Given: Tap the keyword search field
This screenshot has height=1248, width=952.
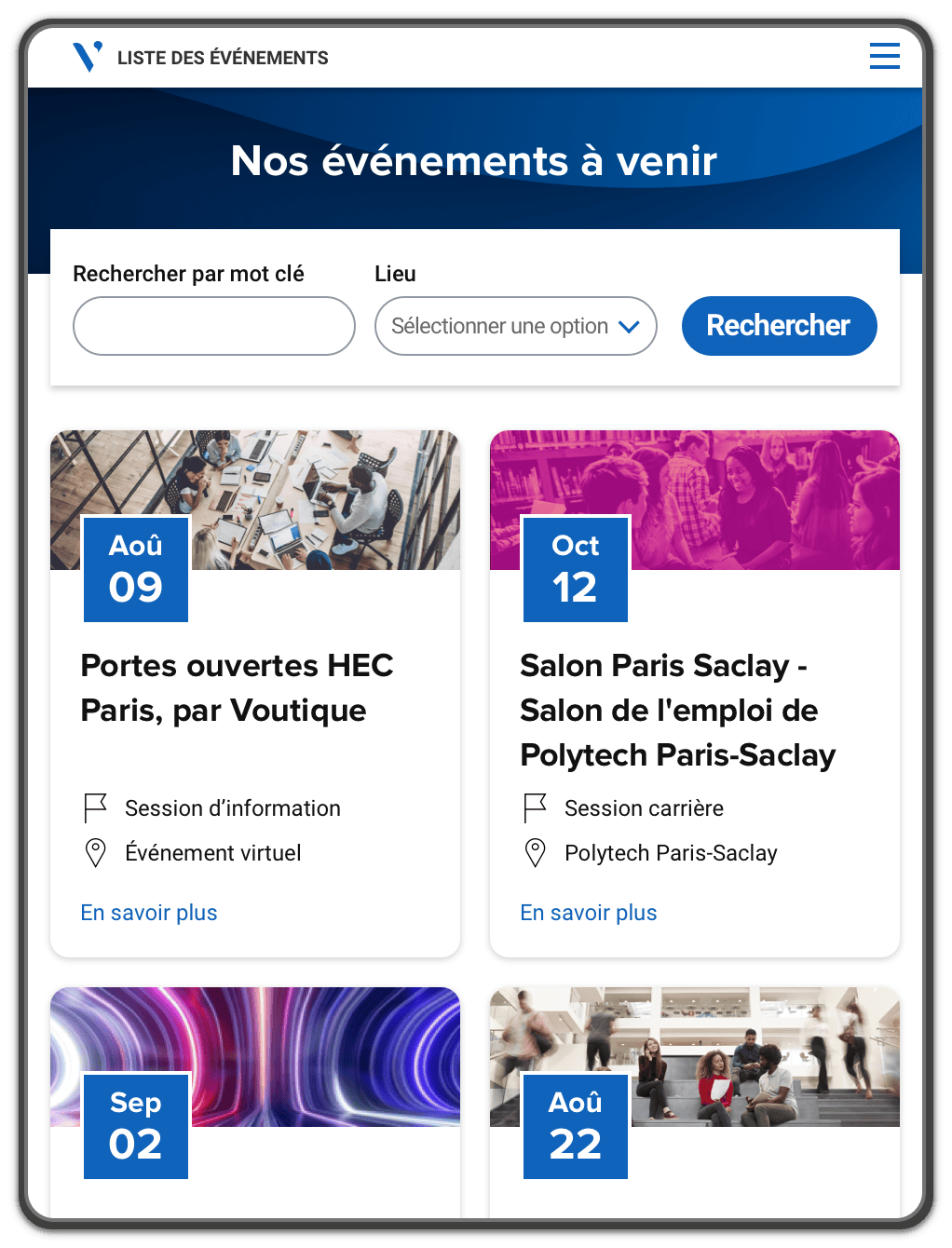Looking at the screenshot, I should point(213,326).
